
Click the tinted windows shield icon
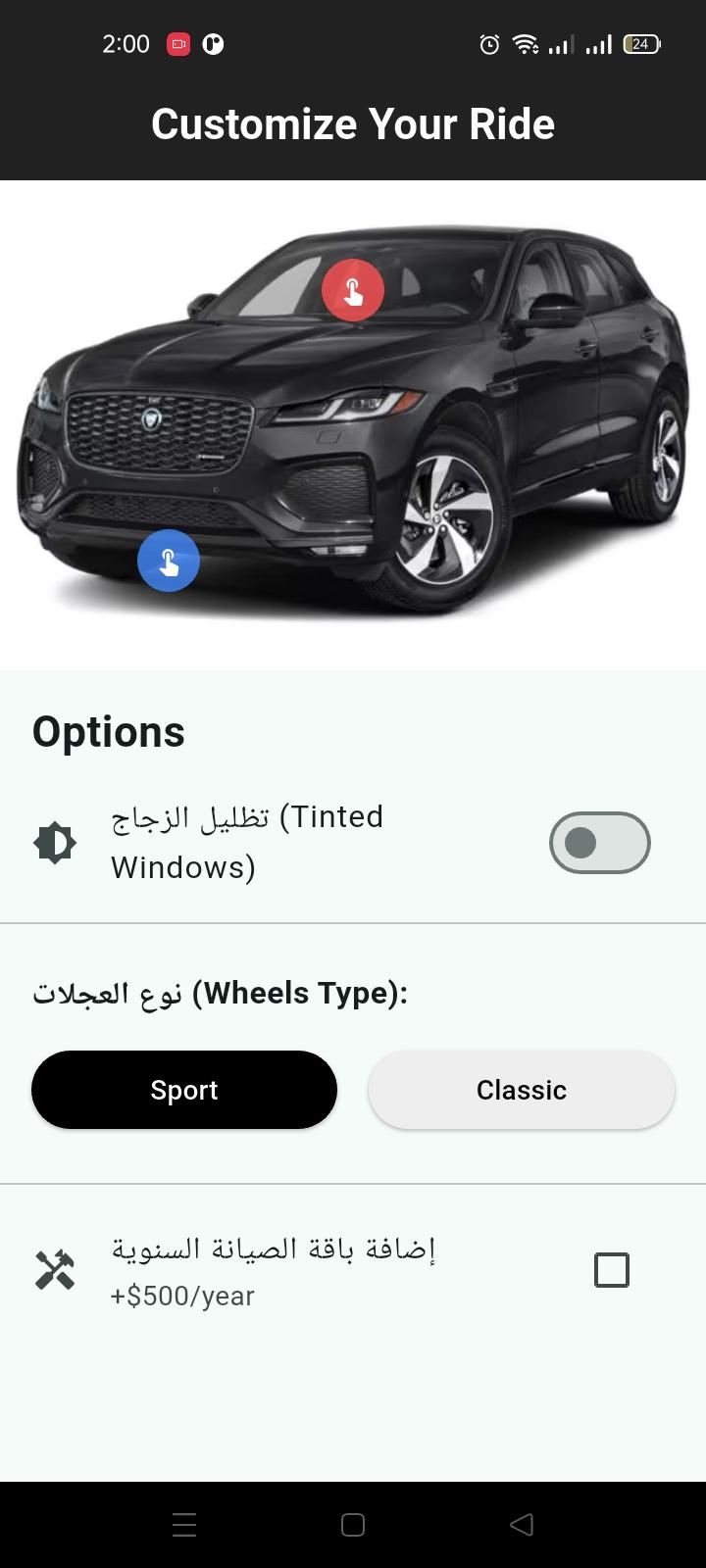tap(55, 842)
